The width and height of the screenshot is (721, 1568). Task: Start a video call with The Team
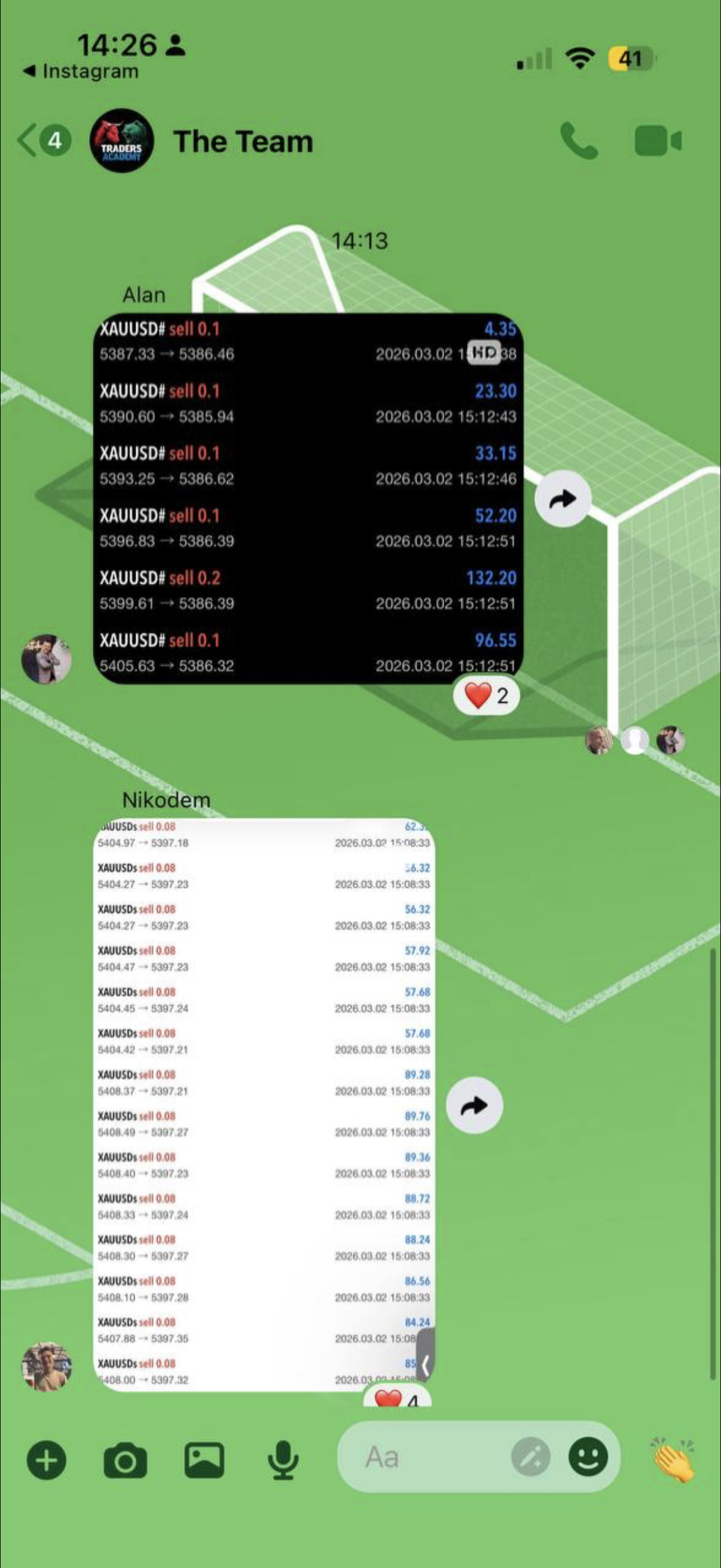[x=657, y=141]
